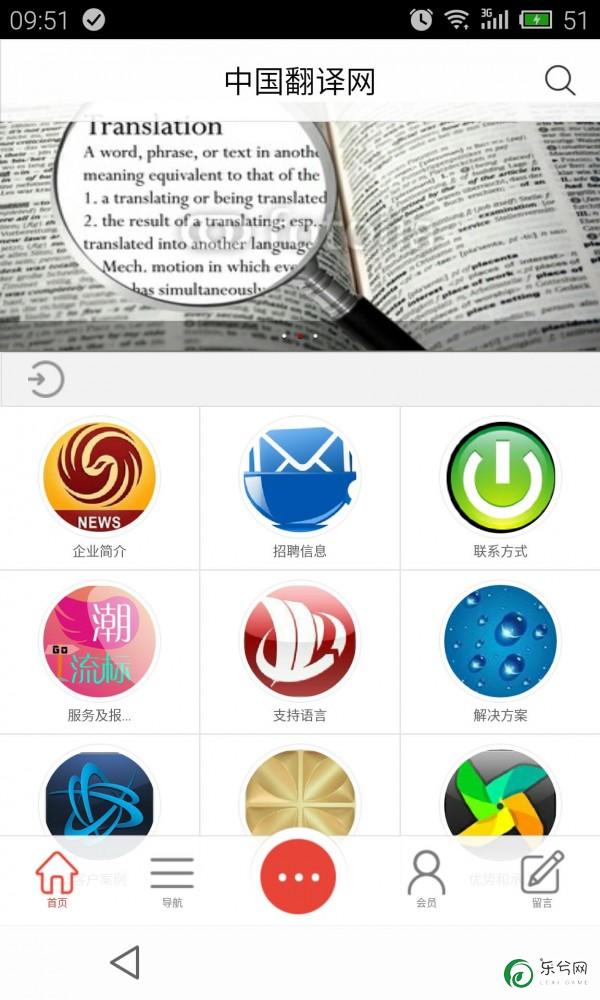Tap the login arrow icon below the banner

46,380
